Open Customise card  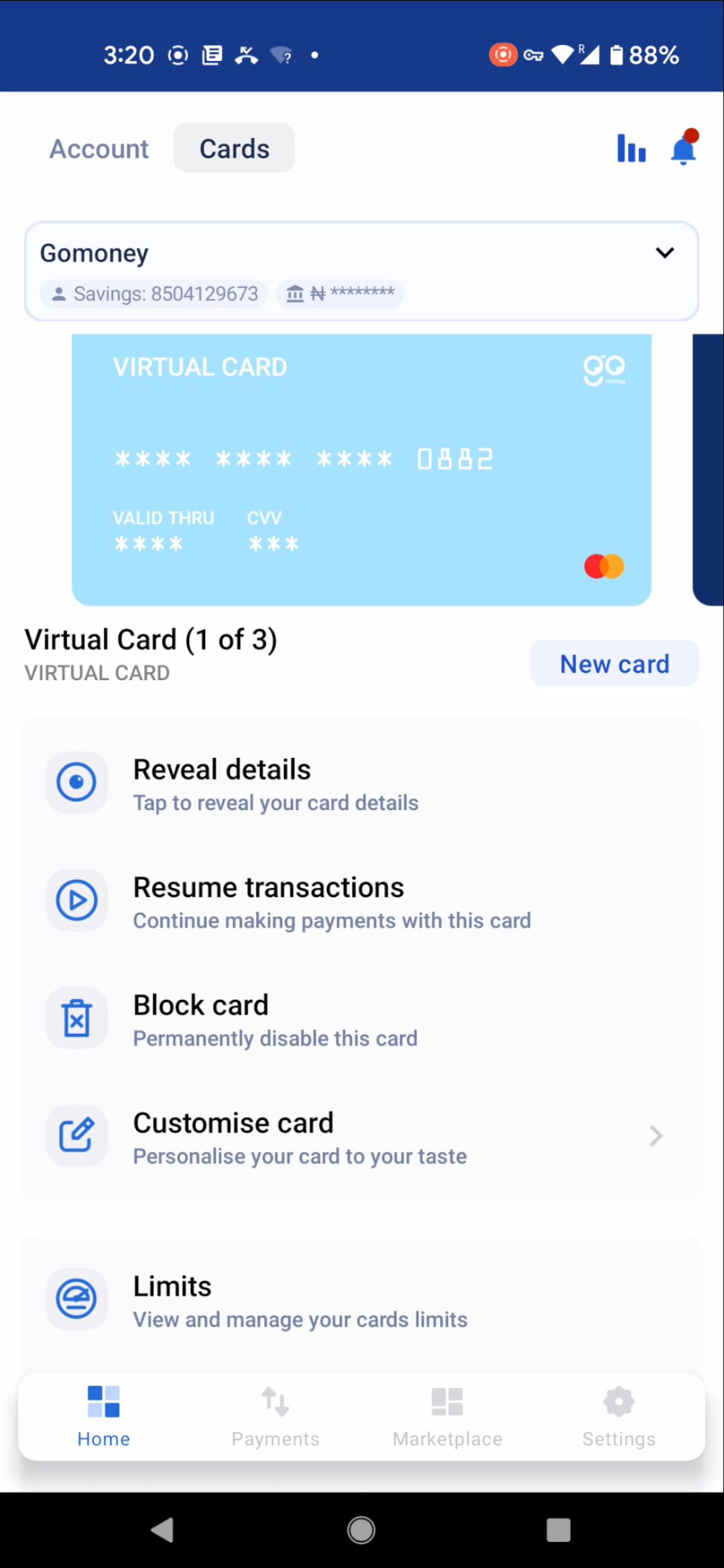(355, 1137)
